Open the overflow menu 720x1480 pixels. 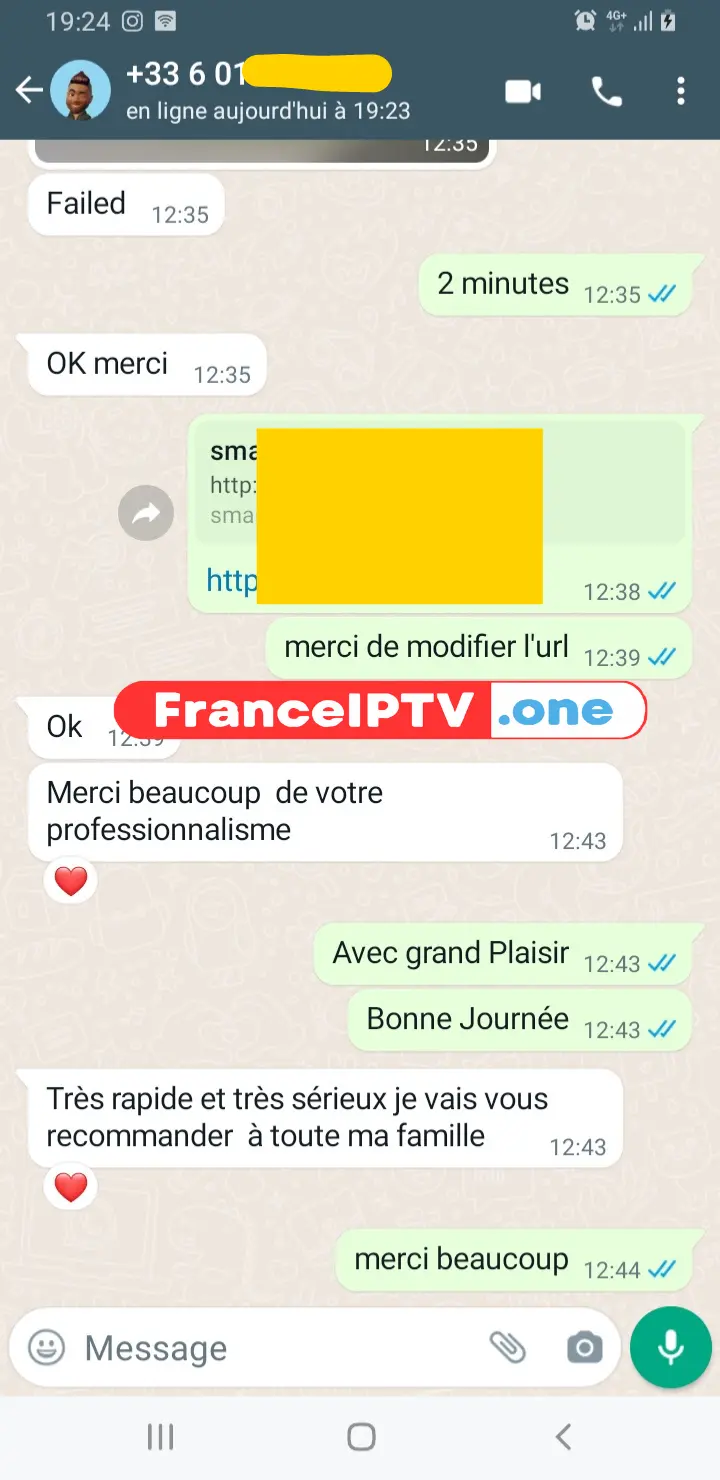681,92
